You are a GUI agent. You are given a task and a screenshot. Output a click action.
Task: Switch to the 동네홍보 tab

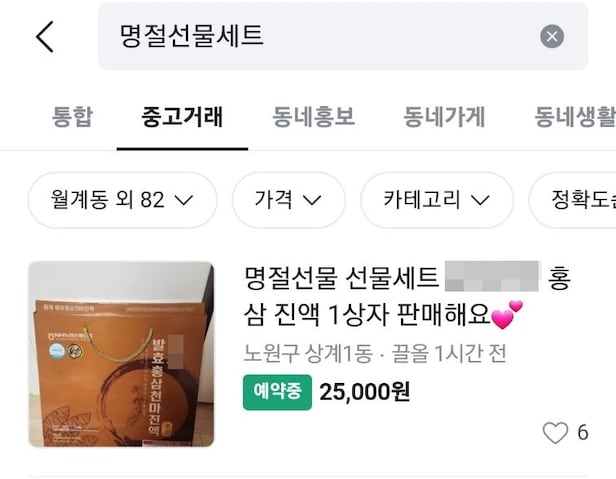(x=314, y=117)
